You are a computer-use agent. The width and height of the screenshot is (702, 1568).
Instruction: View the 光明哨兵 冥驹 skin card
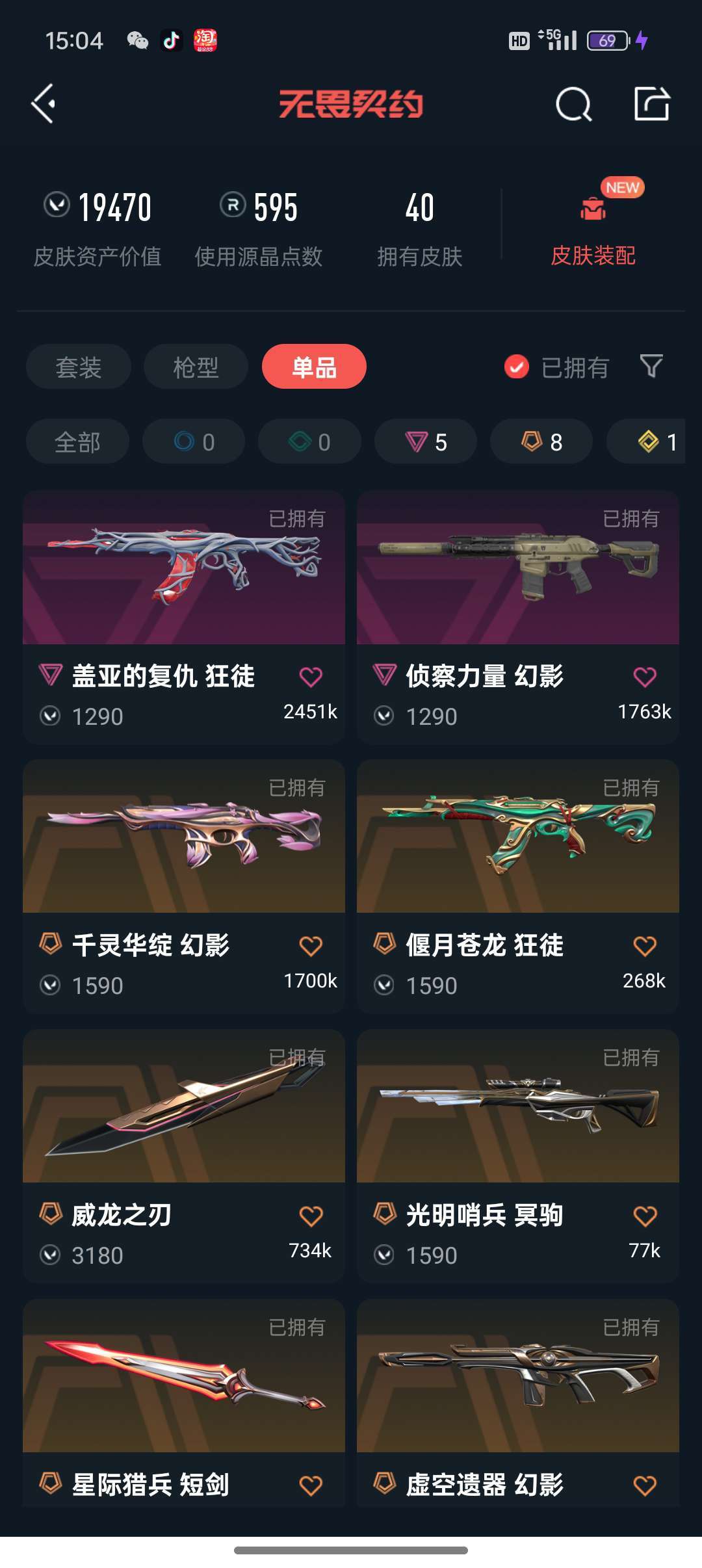[518, 1121]
